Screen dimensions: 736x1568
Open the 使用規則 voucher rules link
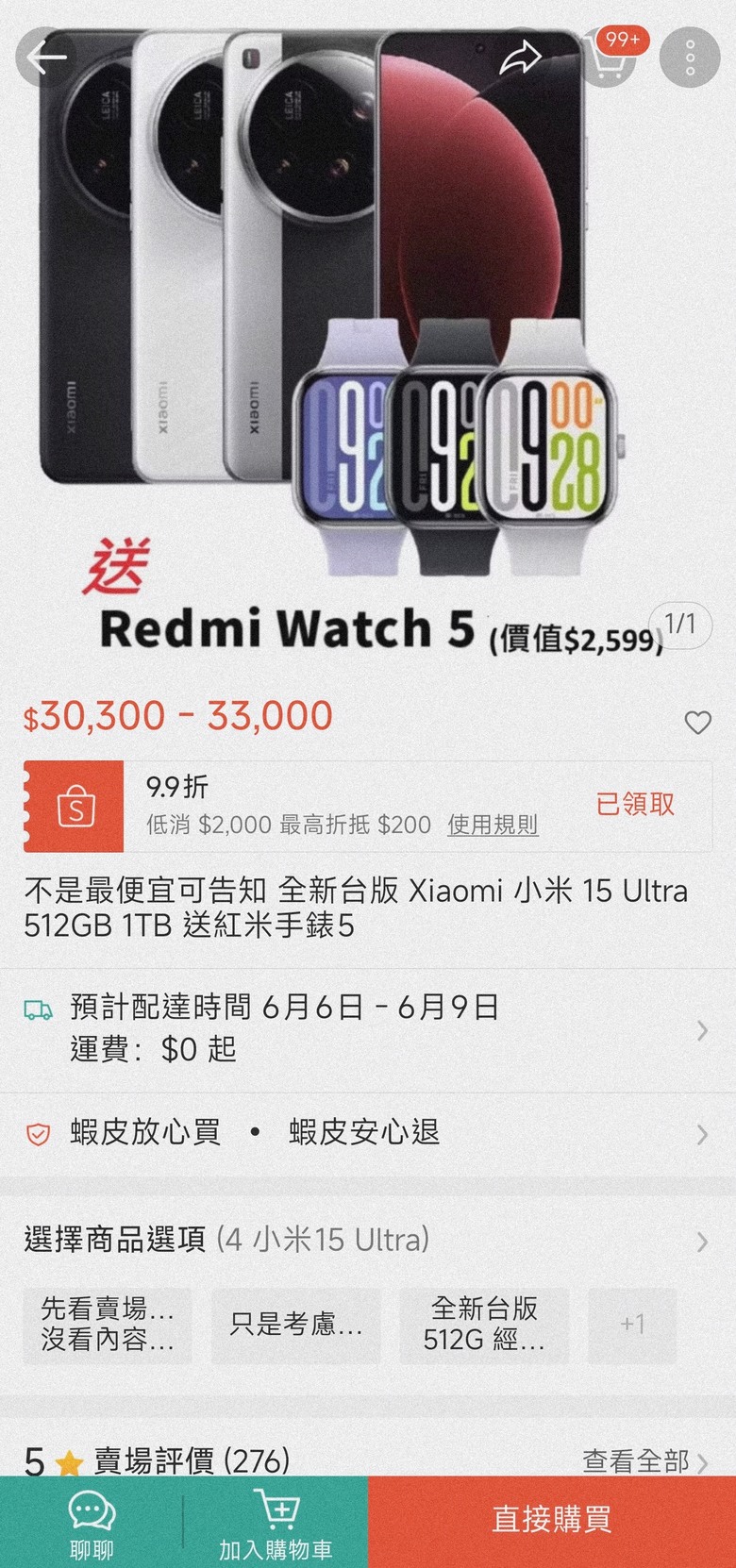click(x=493, y=825)
